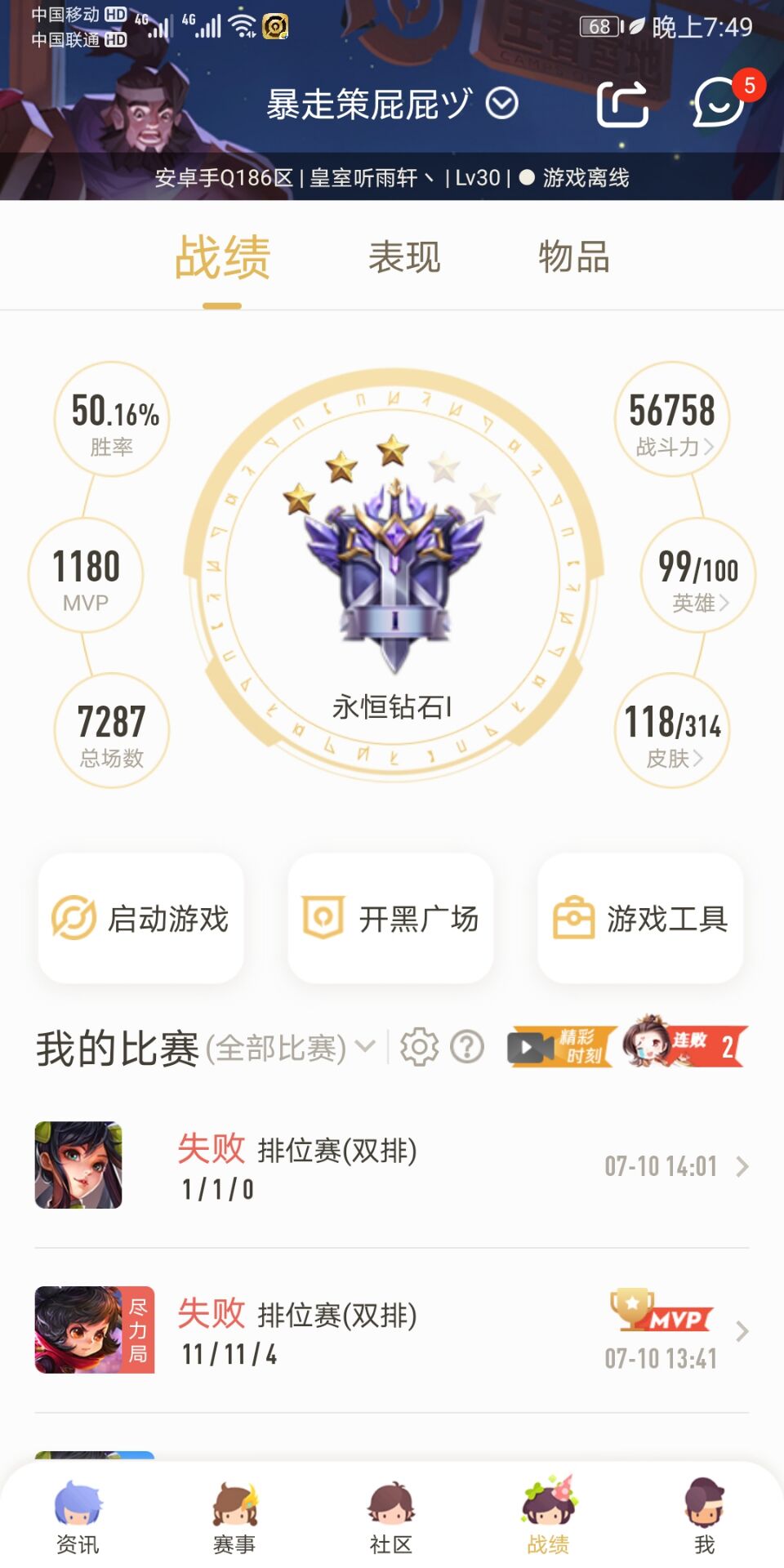This screenshot has height=1568, width=784.
Task: Open the 精彩时刻 video highlights
Action: pos(559,1047)
